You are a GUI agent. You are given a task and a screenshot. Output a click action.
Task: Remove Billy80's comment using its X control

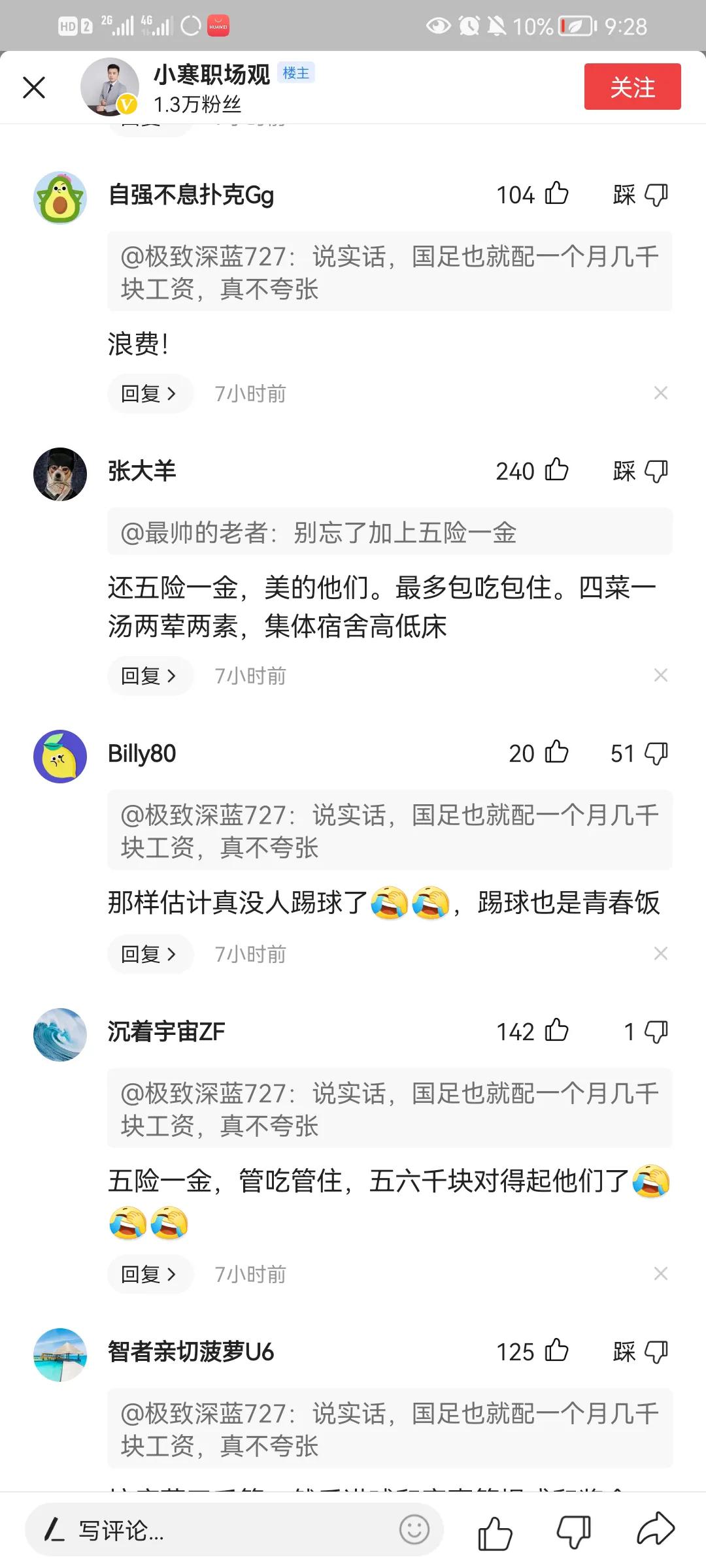click(x=662, y=953)
